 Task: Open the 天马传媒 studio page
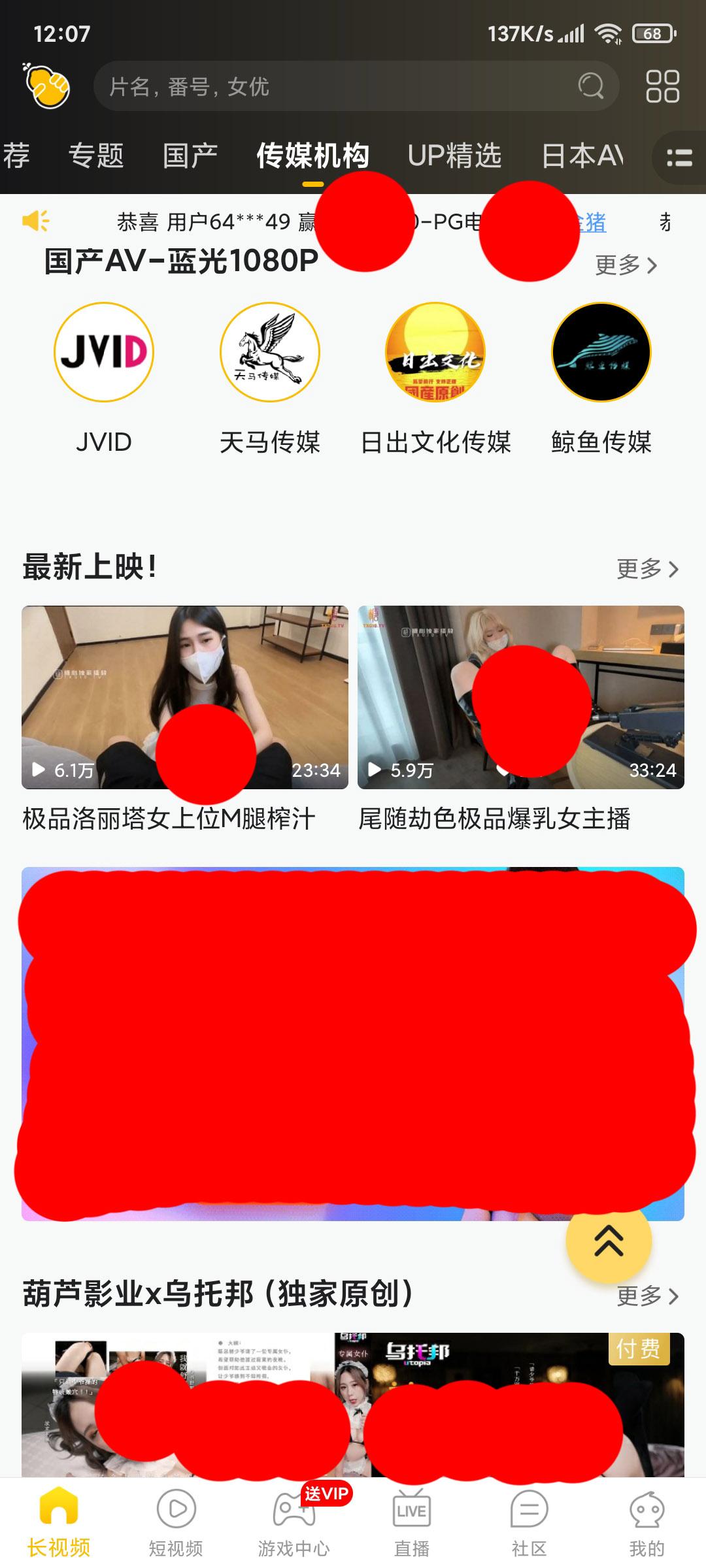(269, 353)
